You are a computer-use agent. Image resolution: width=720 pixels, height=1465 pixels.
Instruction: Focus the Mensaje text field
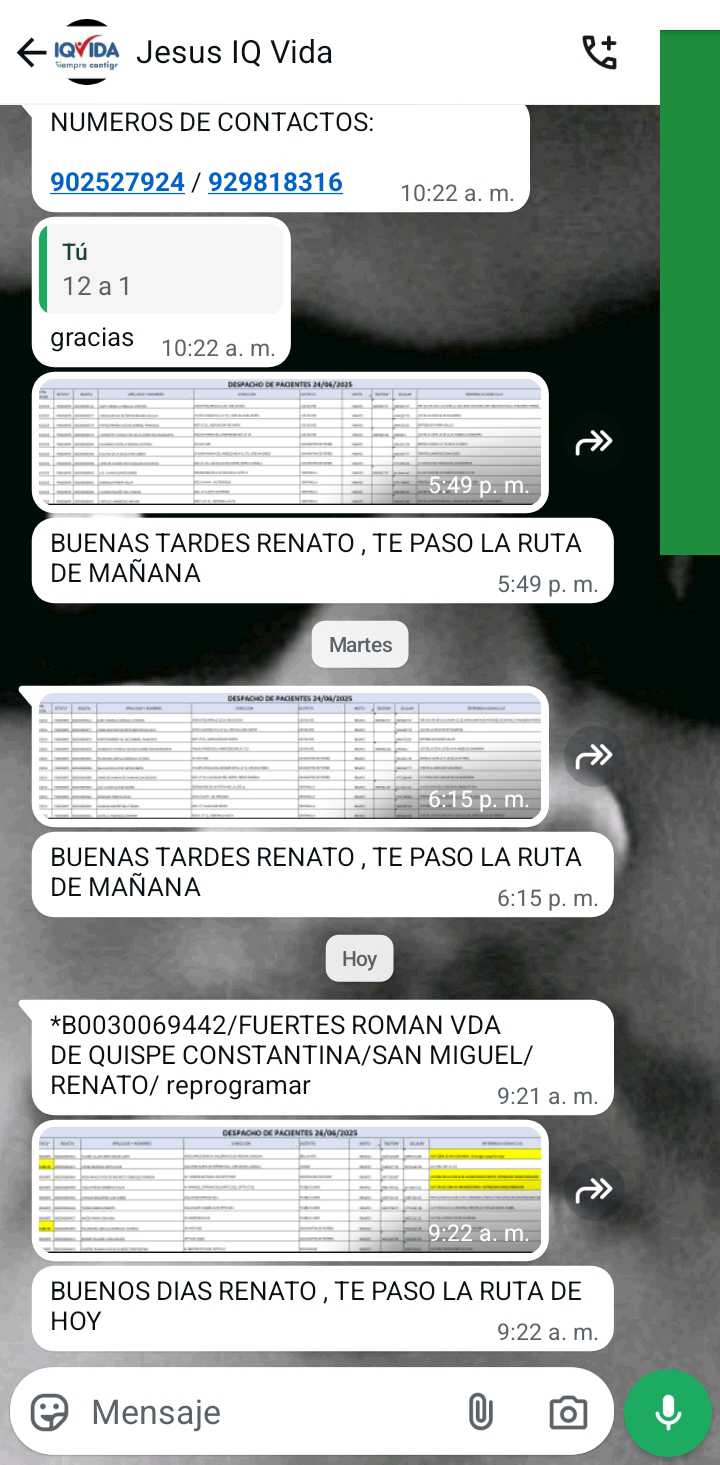tap(260, 1412)
